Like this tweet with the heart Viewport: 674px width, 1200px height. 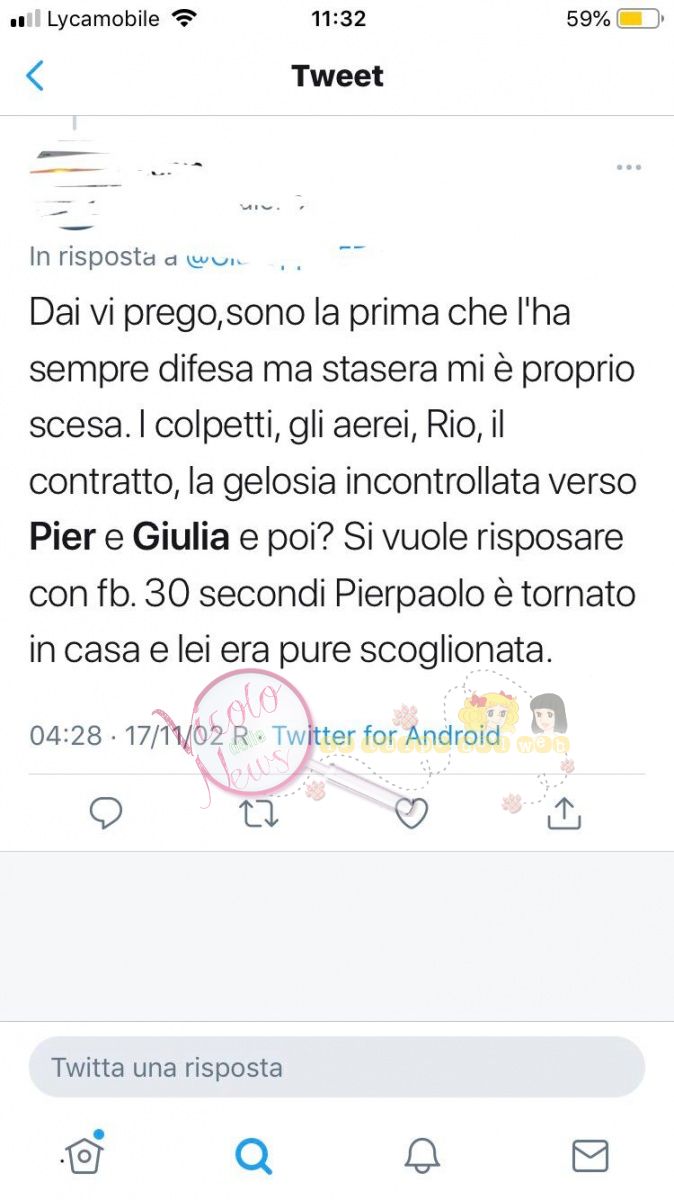click(x=411, y=814)
